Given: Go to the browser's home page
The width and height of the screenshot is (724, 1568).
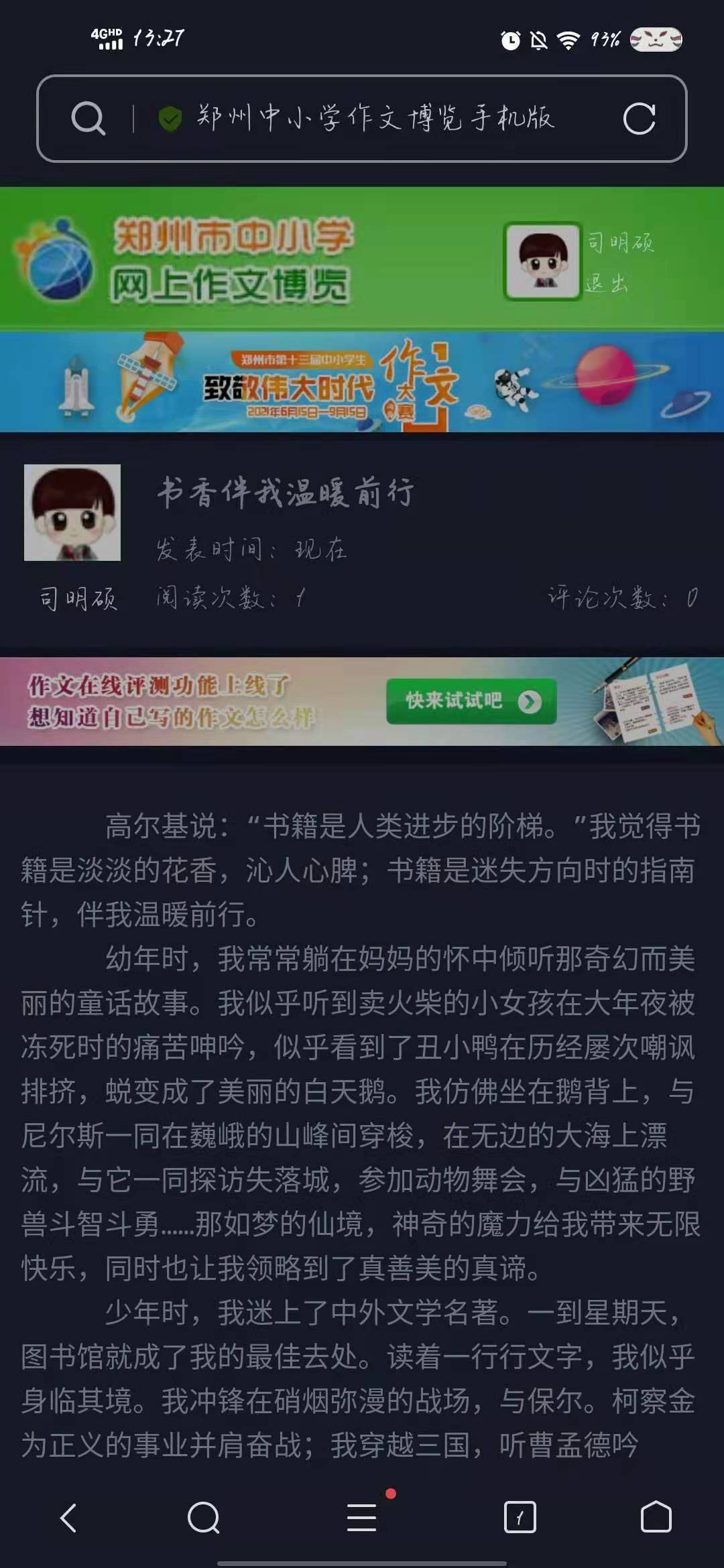Looking at the screenshot, I should 656,1517.
